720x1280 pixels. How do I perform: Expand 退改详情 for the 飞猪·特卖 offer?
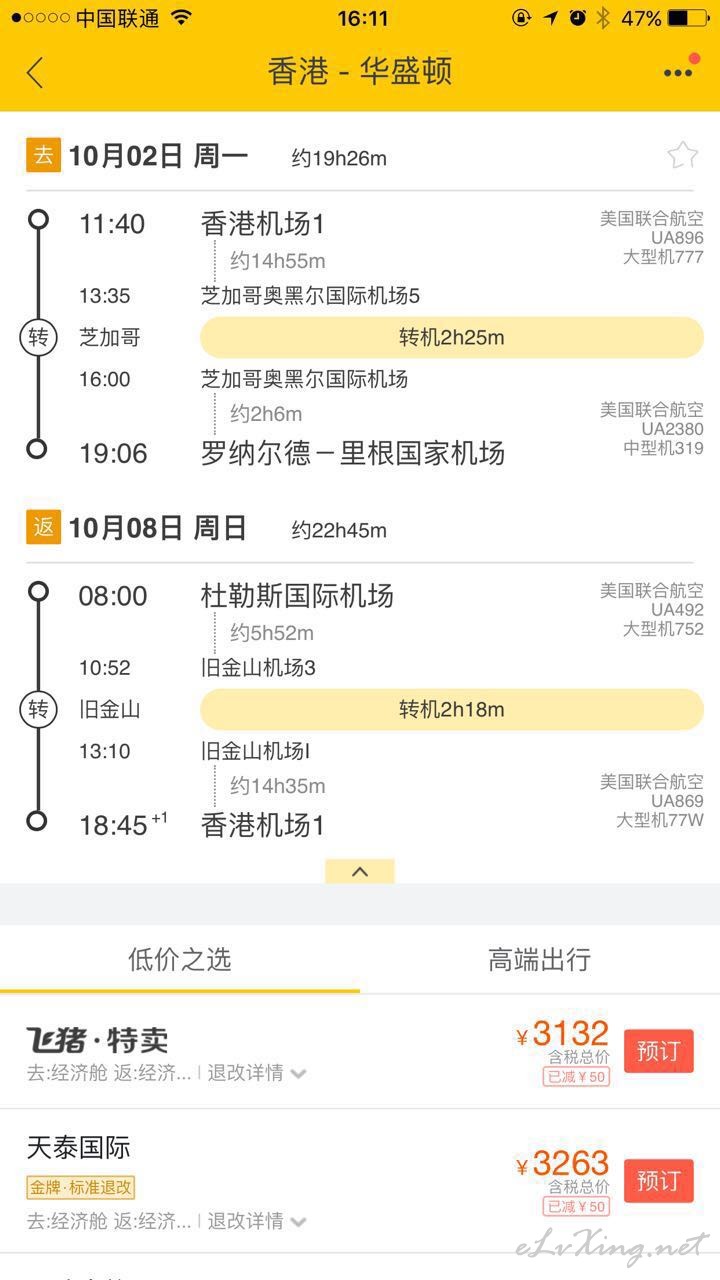tap(256, 1073)
